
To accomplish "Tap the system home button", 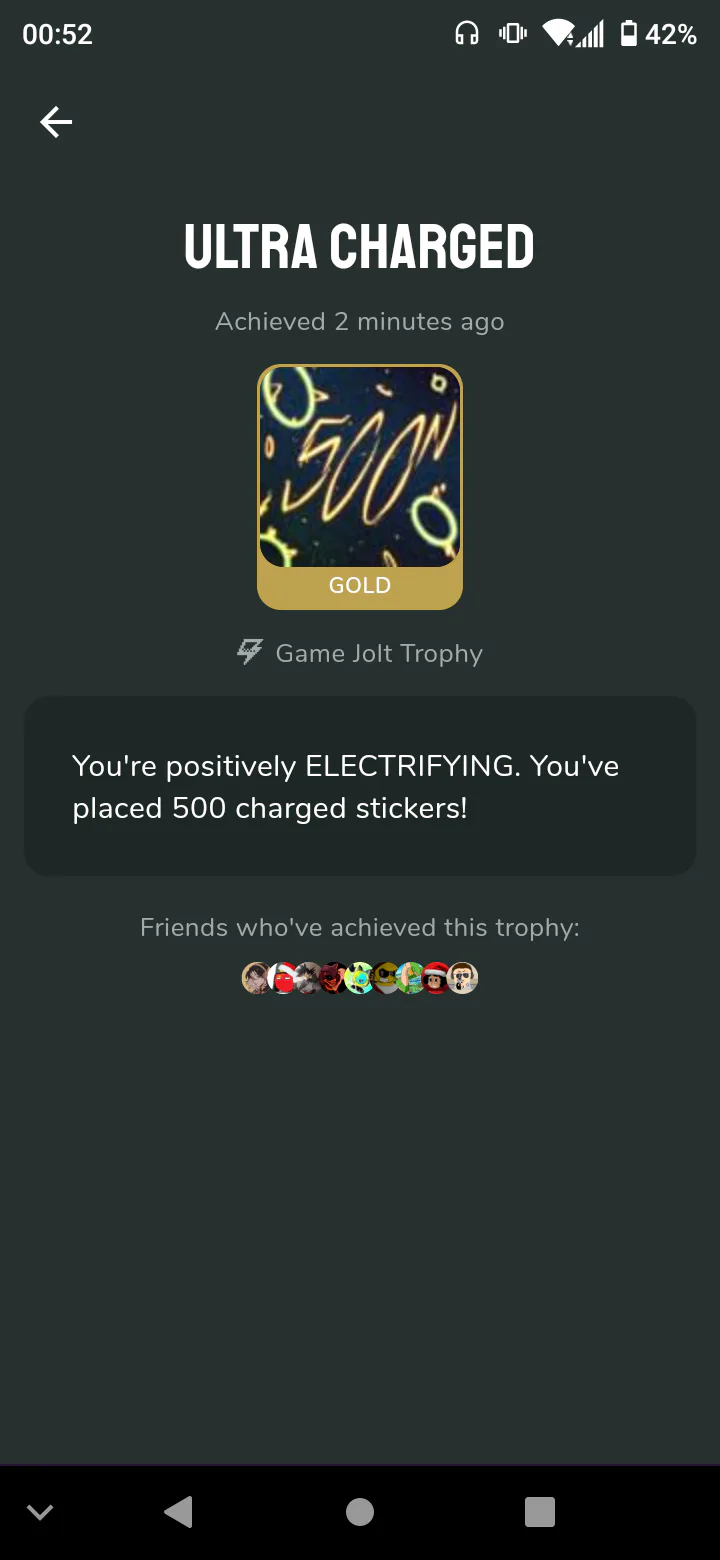I will click(x=360, y=1512).
